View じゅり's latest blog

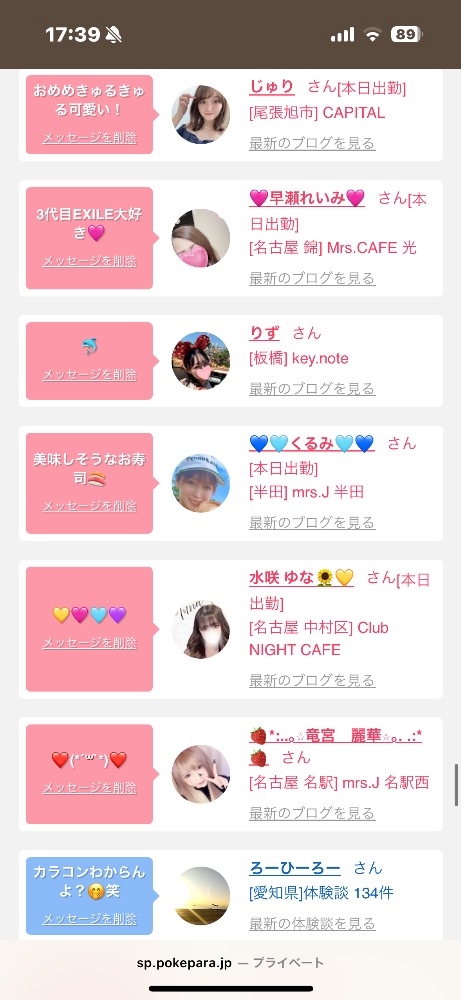pyautogui.click(x=312, y=143)
